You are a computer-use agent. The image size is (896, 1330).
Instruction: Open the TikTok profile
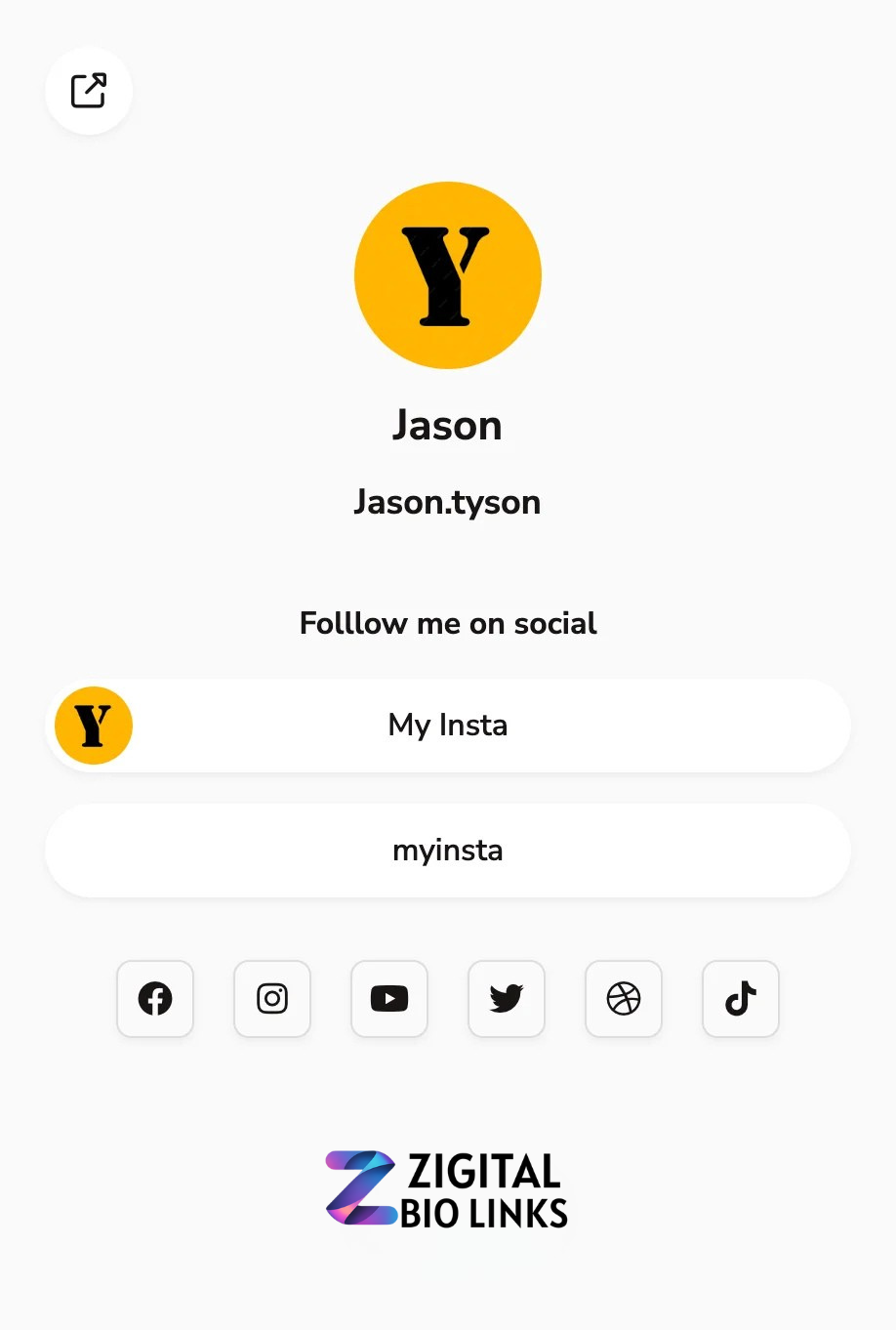741,999
